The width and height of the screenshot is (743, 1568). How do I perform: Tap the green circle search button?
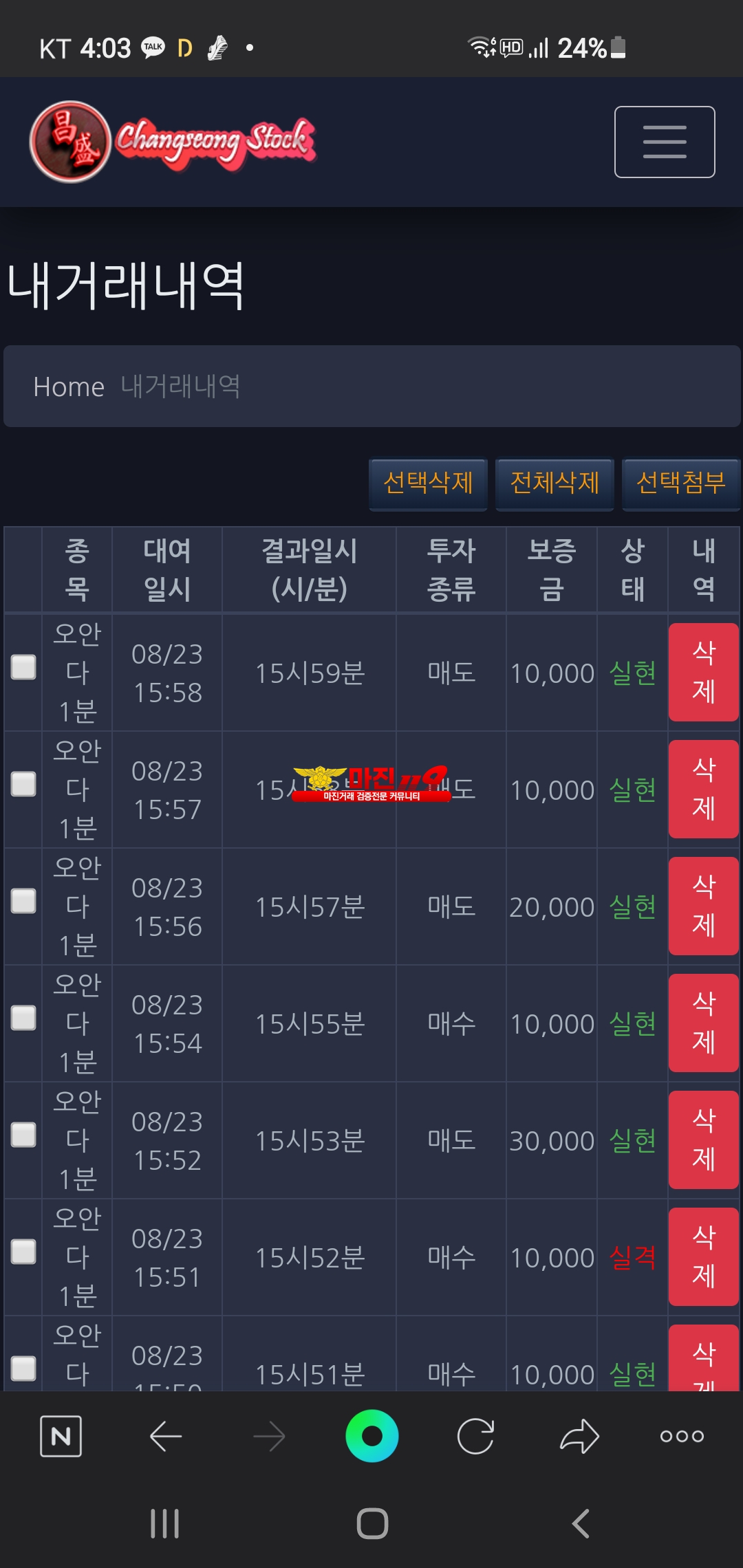pyautogui.click(x=372, y=1436)
